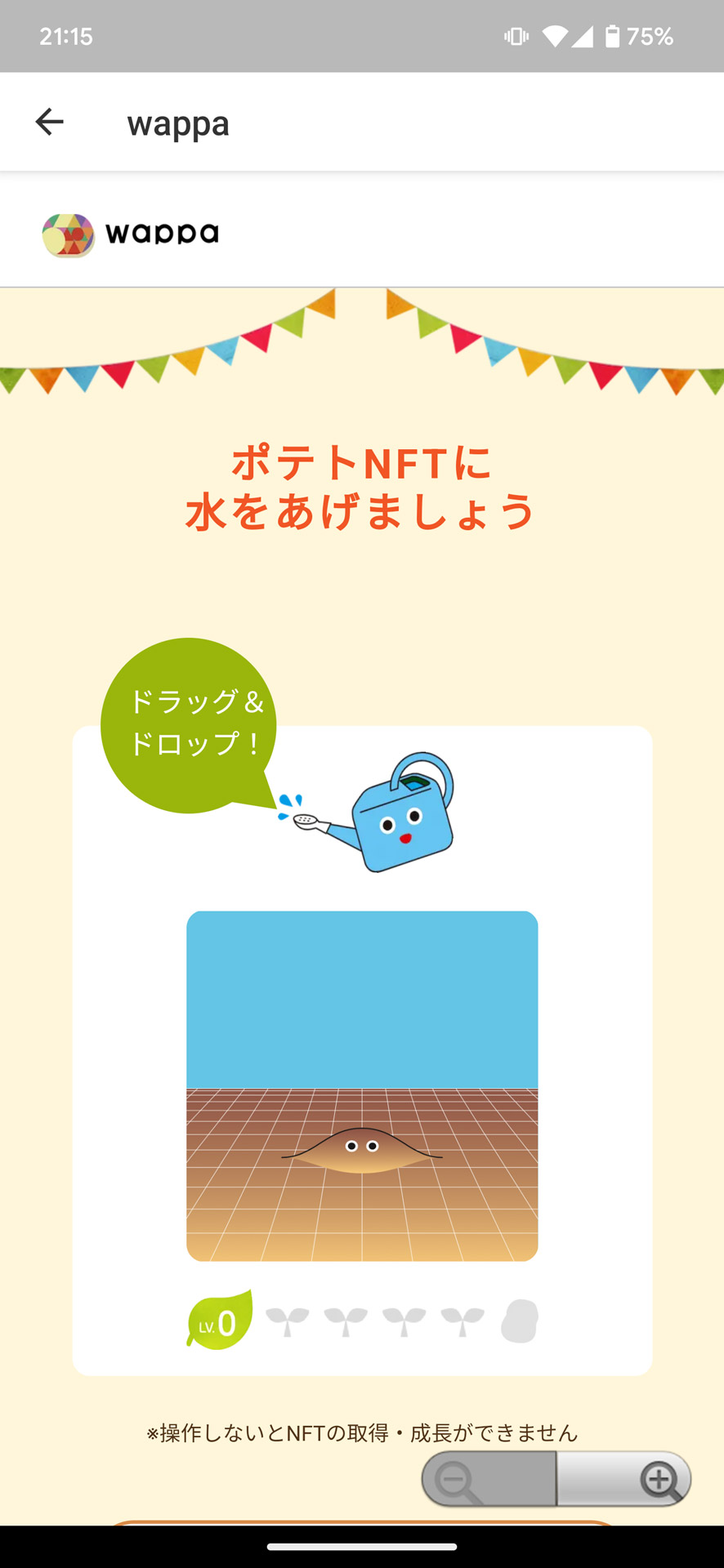724x1568 pixels.
Task: Select the zoom-in magnifier icon
Action: coord(659,1478)
